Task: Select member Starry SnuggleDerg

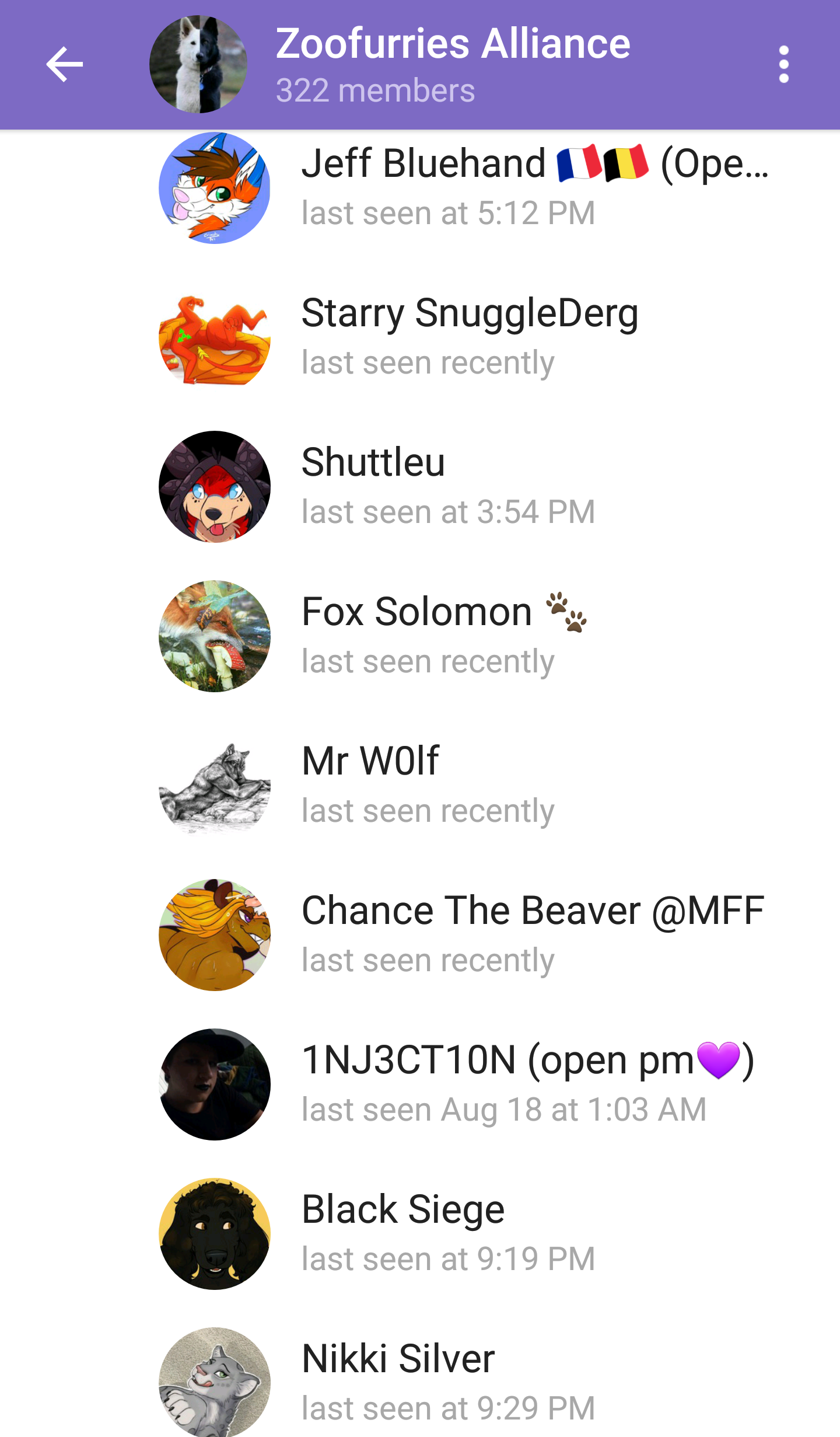Action: coord(420,337)
